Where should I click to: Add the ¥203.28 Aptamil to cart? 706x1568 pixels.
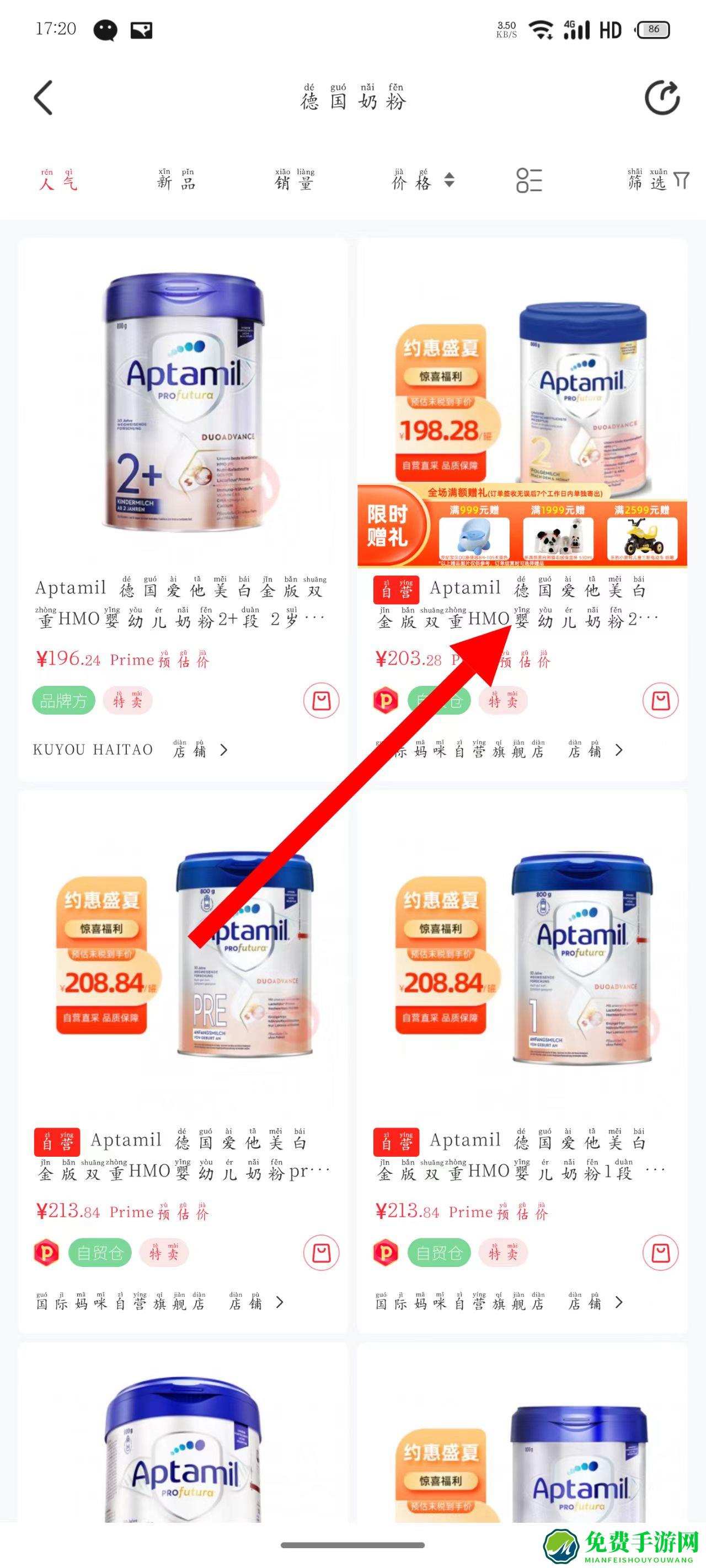click(x=660, y=701)
